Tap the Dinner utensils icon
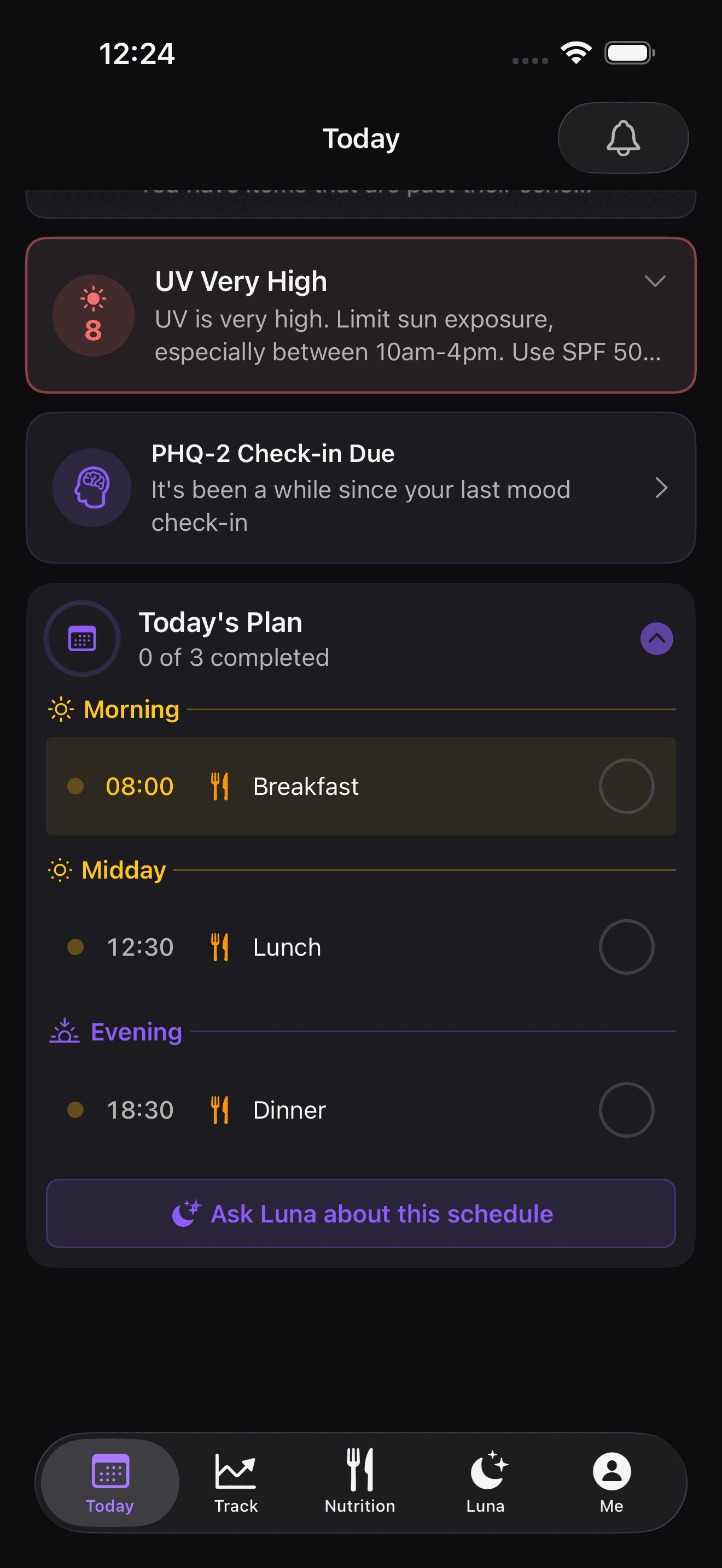Viewport: 722px width, 1568px height. [x=220, y=1109]
